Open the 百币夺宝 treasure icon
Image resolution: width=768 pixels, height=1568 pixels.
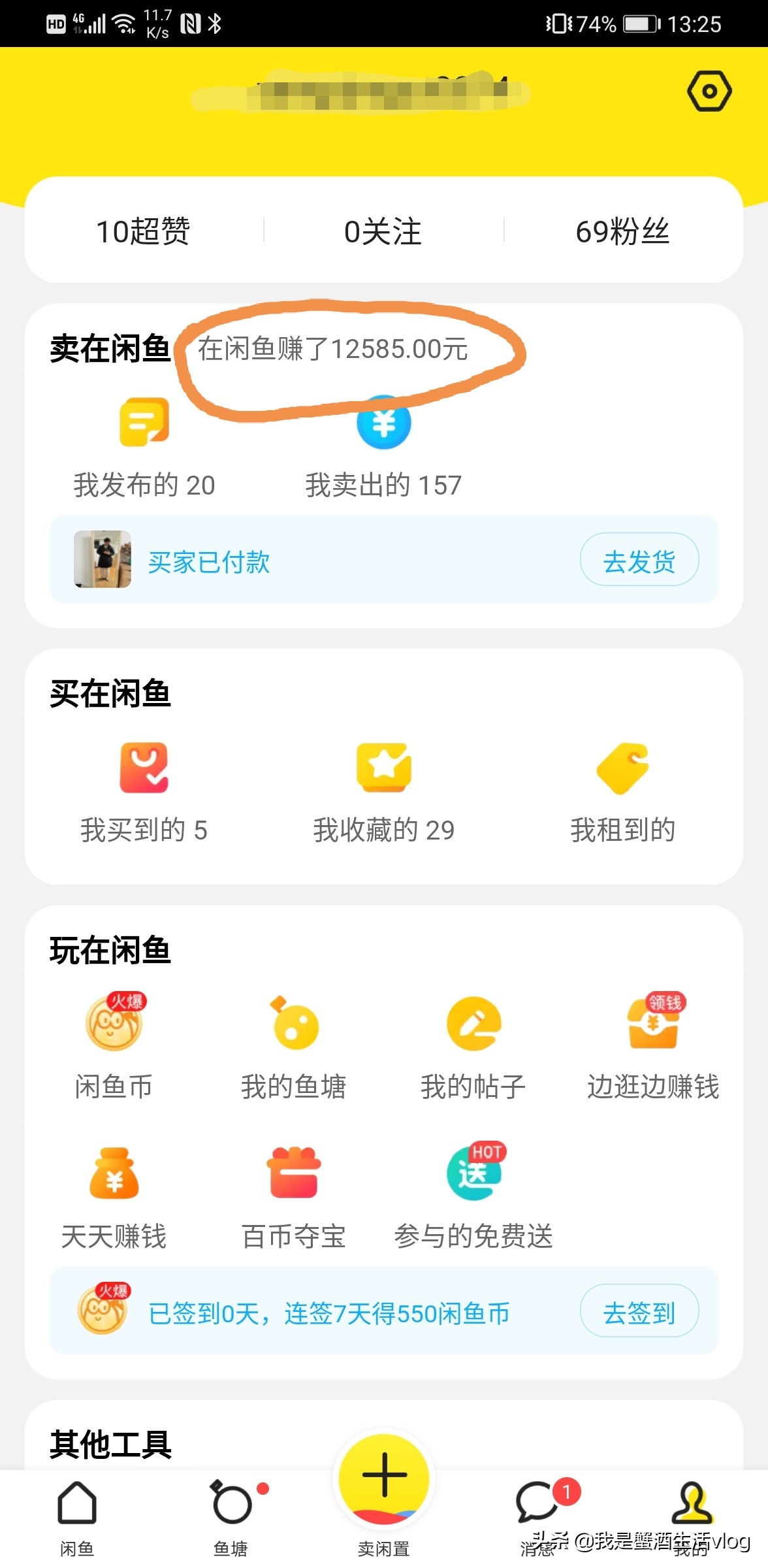tap(295, 1176)
